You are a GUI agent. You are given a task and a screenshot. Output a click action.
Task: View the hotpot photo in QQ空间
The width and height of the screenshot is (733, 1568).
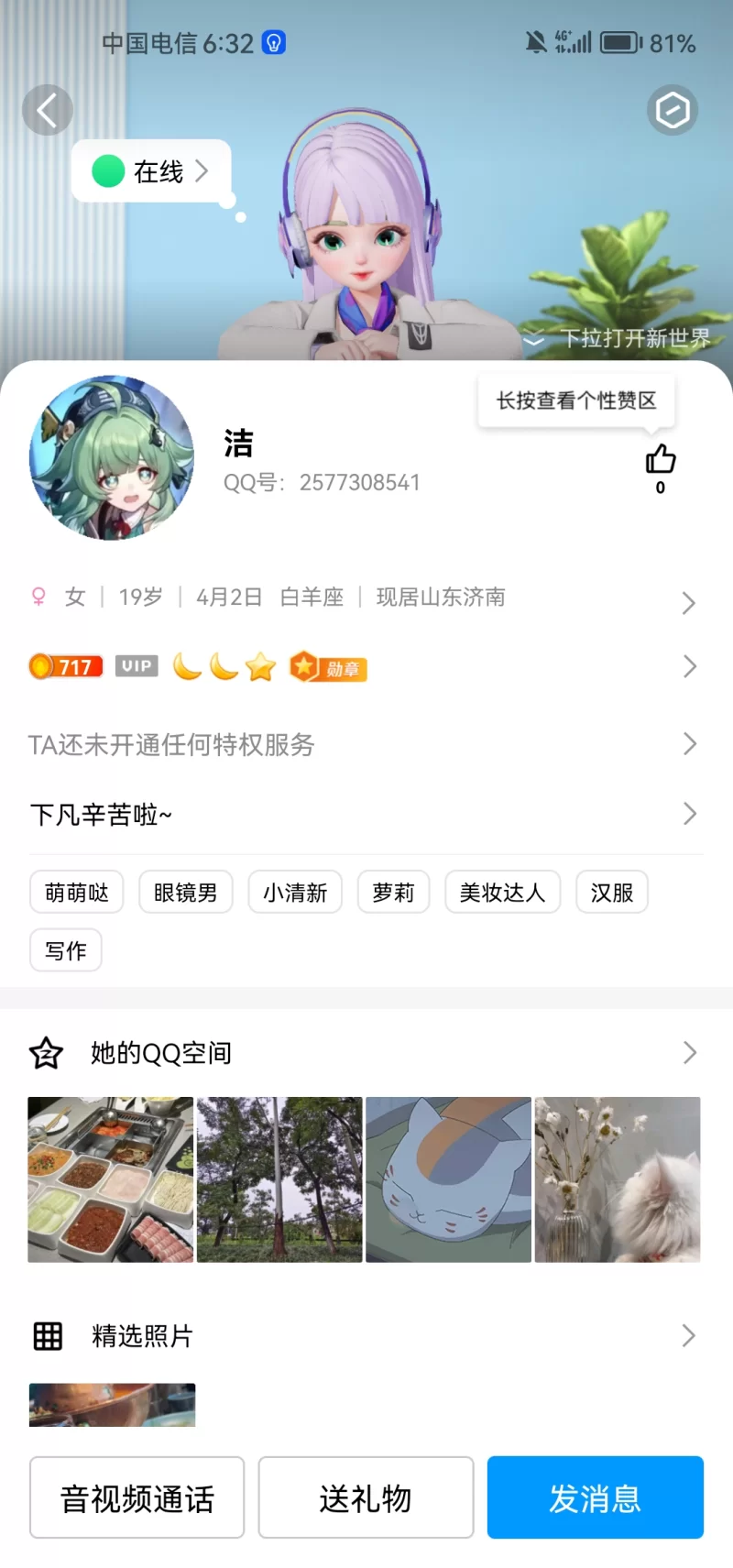(111, 1179)
